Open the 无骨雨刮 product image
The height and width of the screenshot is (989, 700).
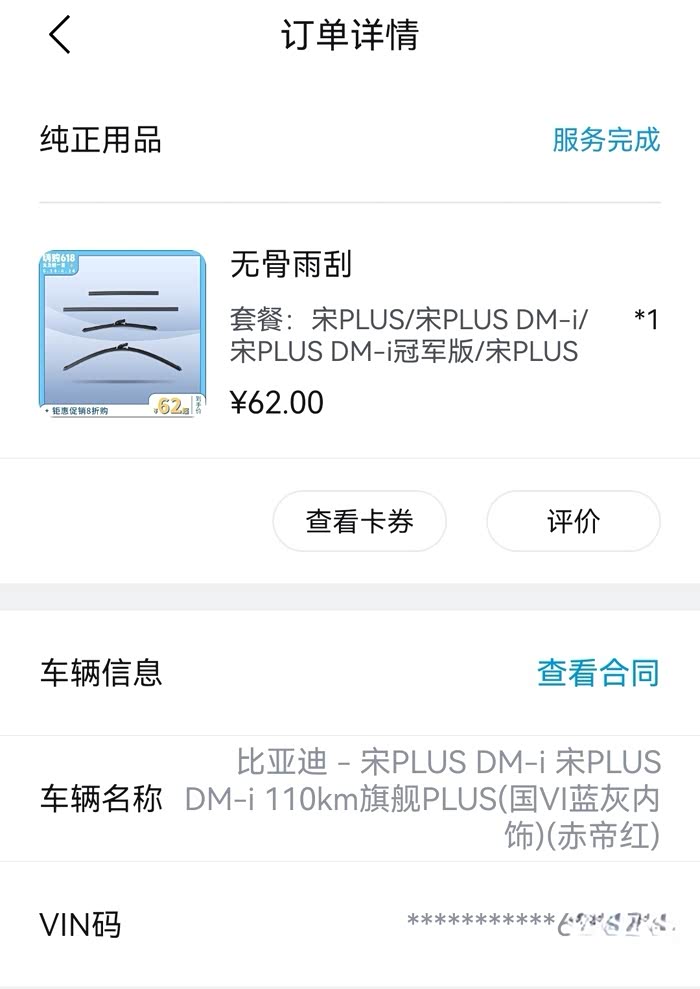(x=122, y=333)
